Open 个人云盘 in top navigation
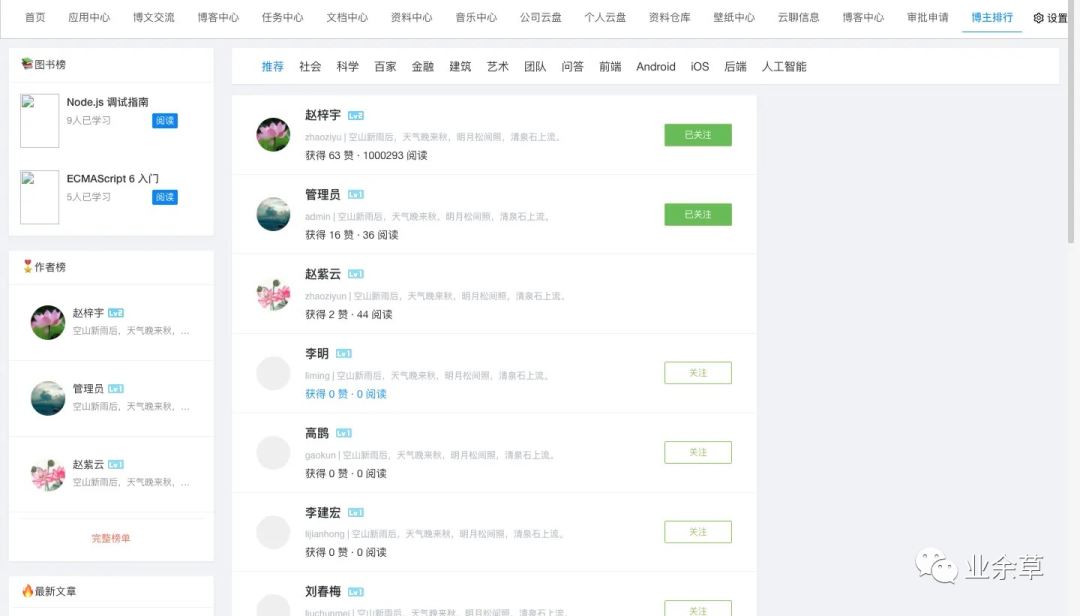This screenshot has width=1080, height=616. coord(605,18)
